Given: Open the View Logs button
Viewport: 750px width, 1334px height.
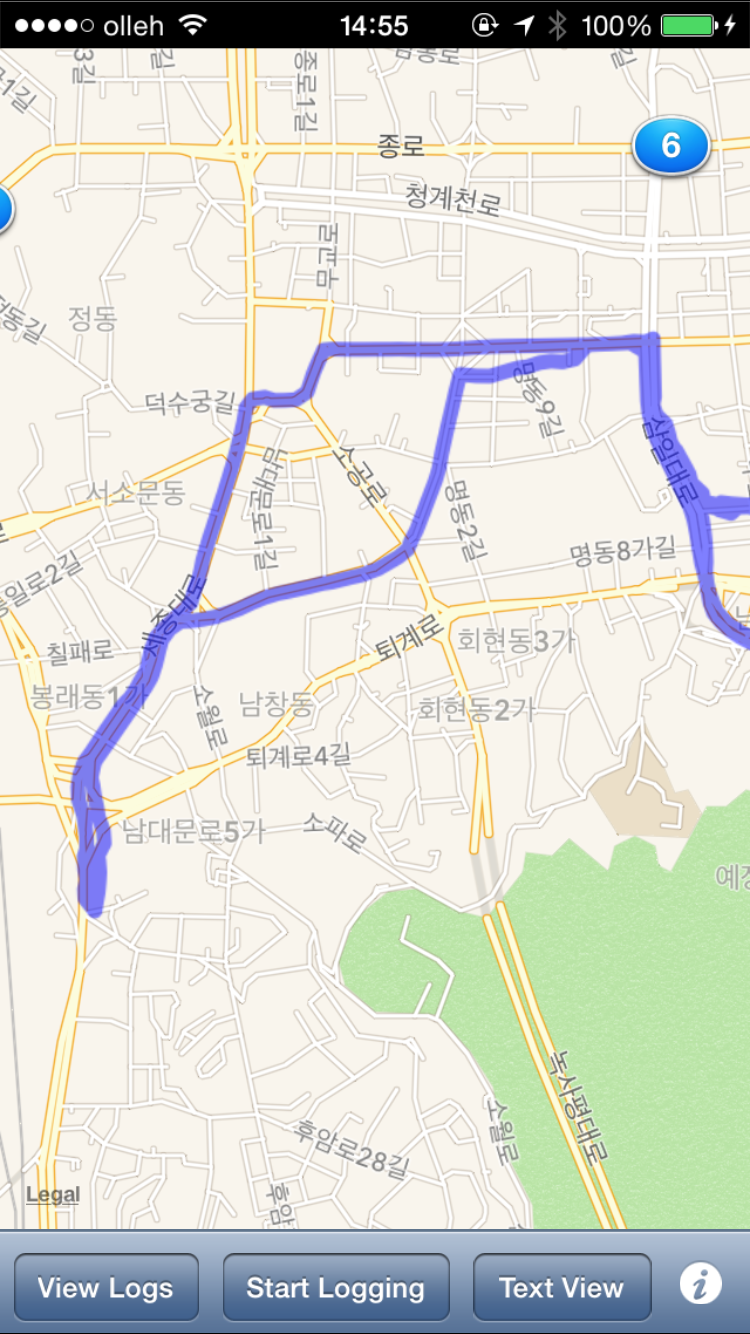Looking at the screenshot, I should pos(106,1288).
